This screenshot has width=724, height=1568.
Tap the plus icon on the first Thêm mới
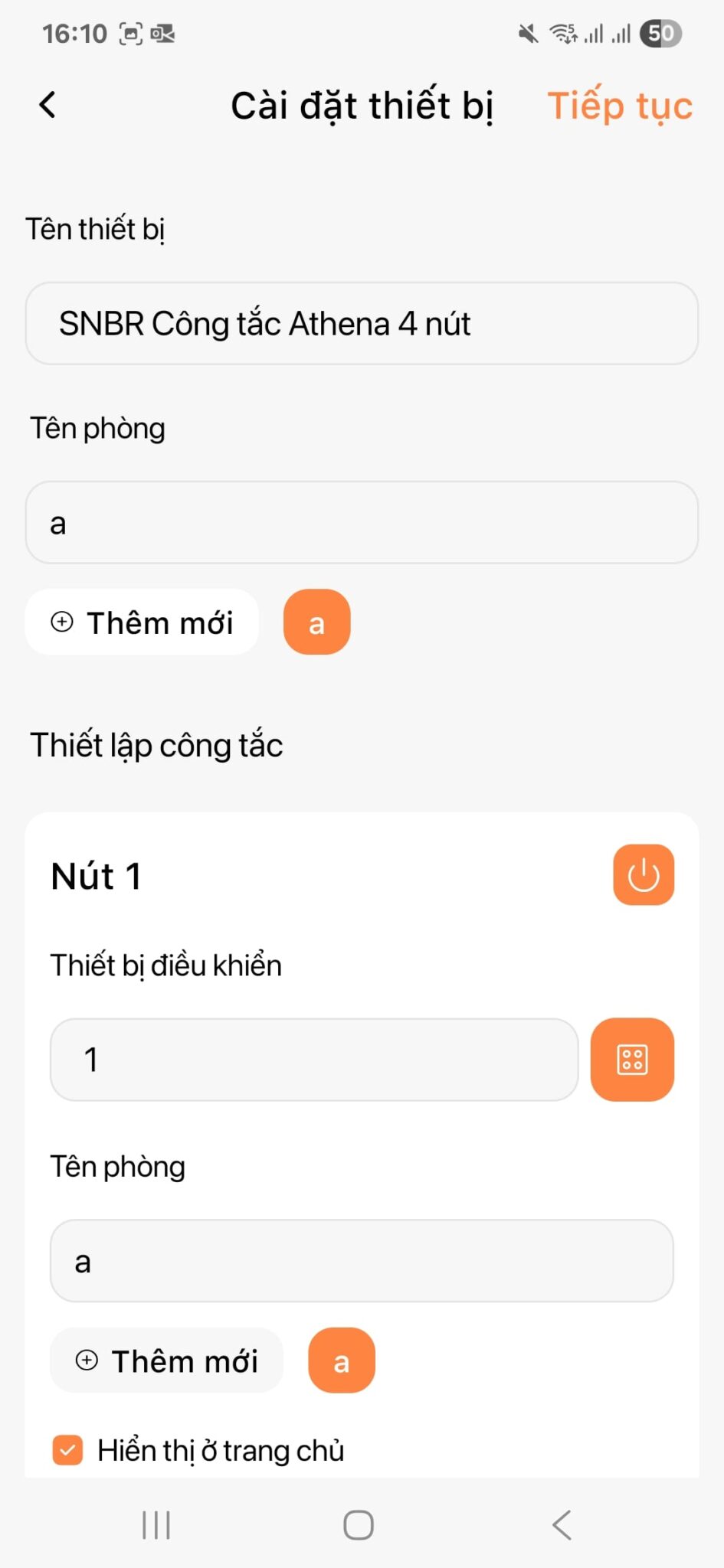61,622
